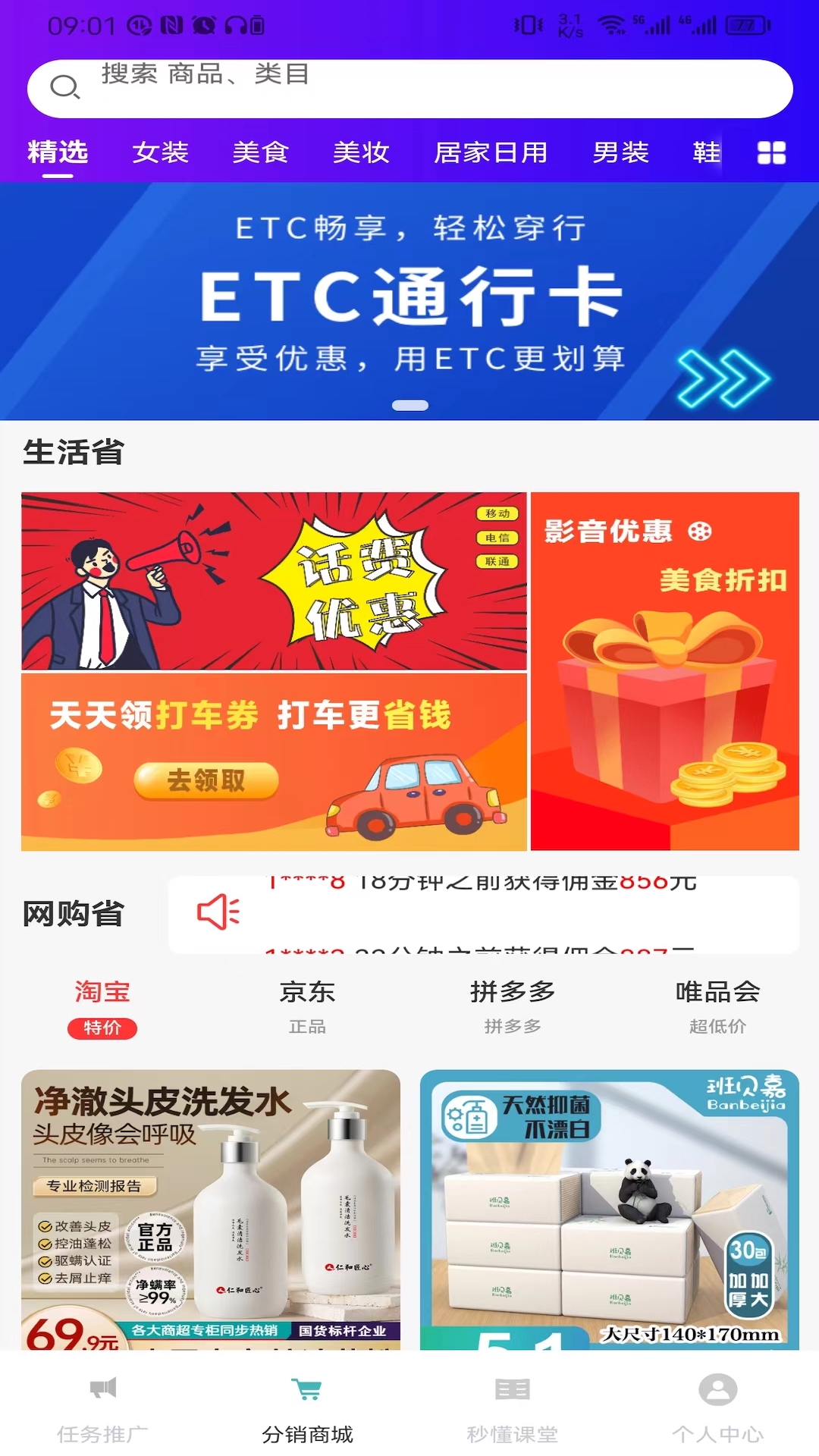Screen dimensions: 819x1456
Task: Open the all-categories grid icon
Action: coord(771,153)
